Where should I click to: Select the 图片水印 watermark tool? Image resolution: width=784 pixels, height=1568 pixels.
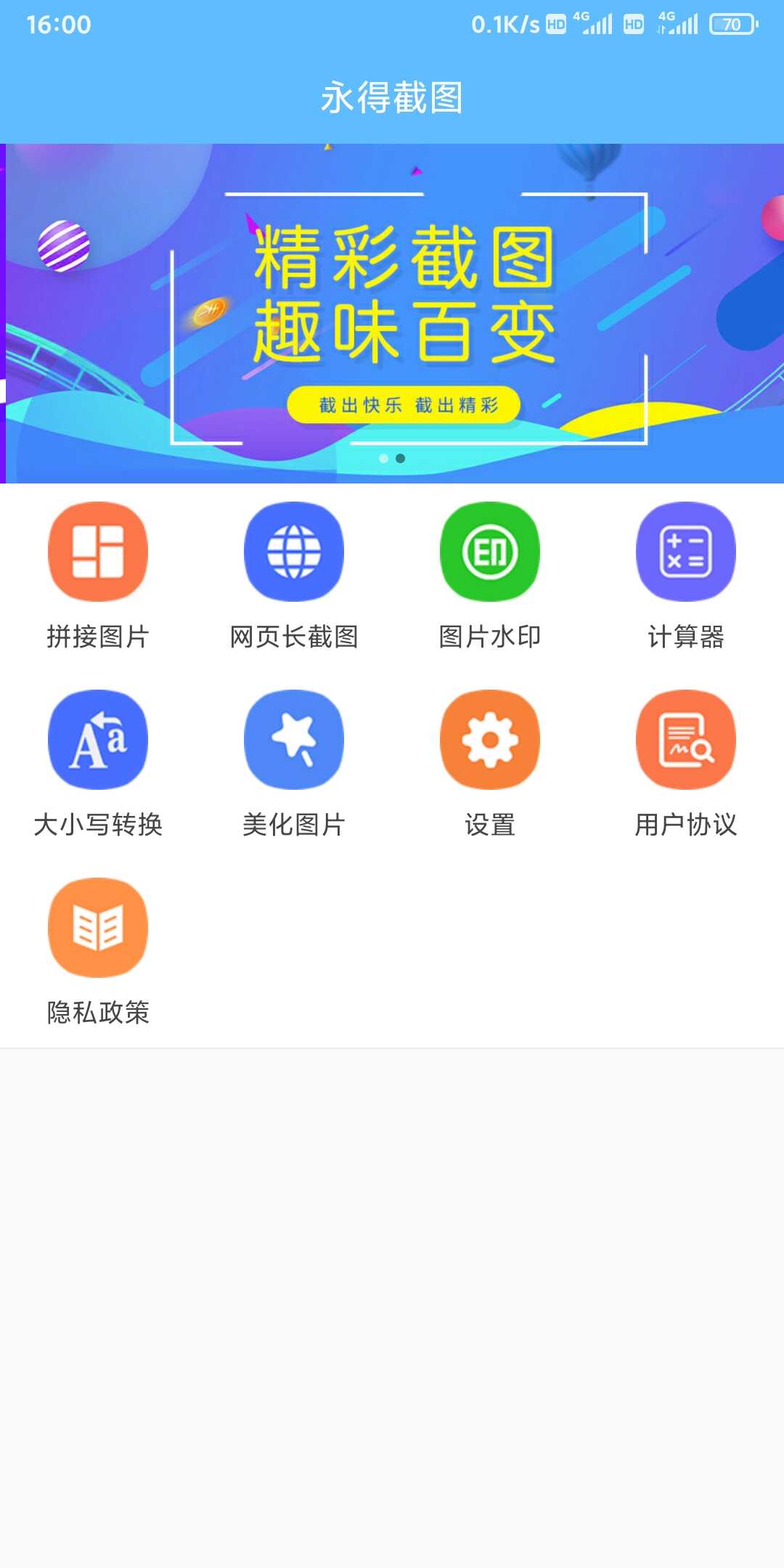[x=489, y=552]
